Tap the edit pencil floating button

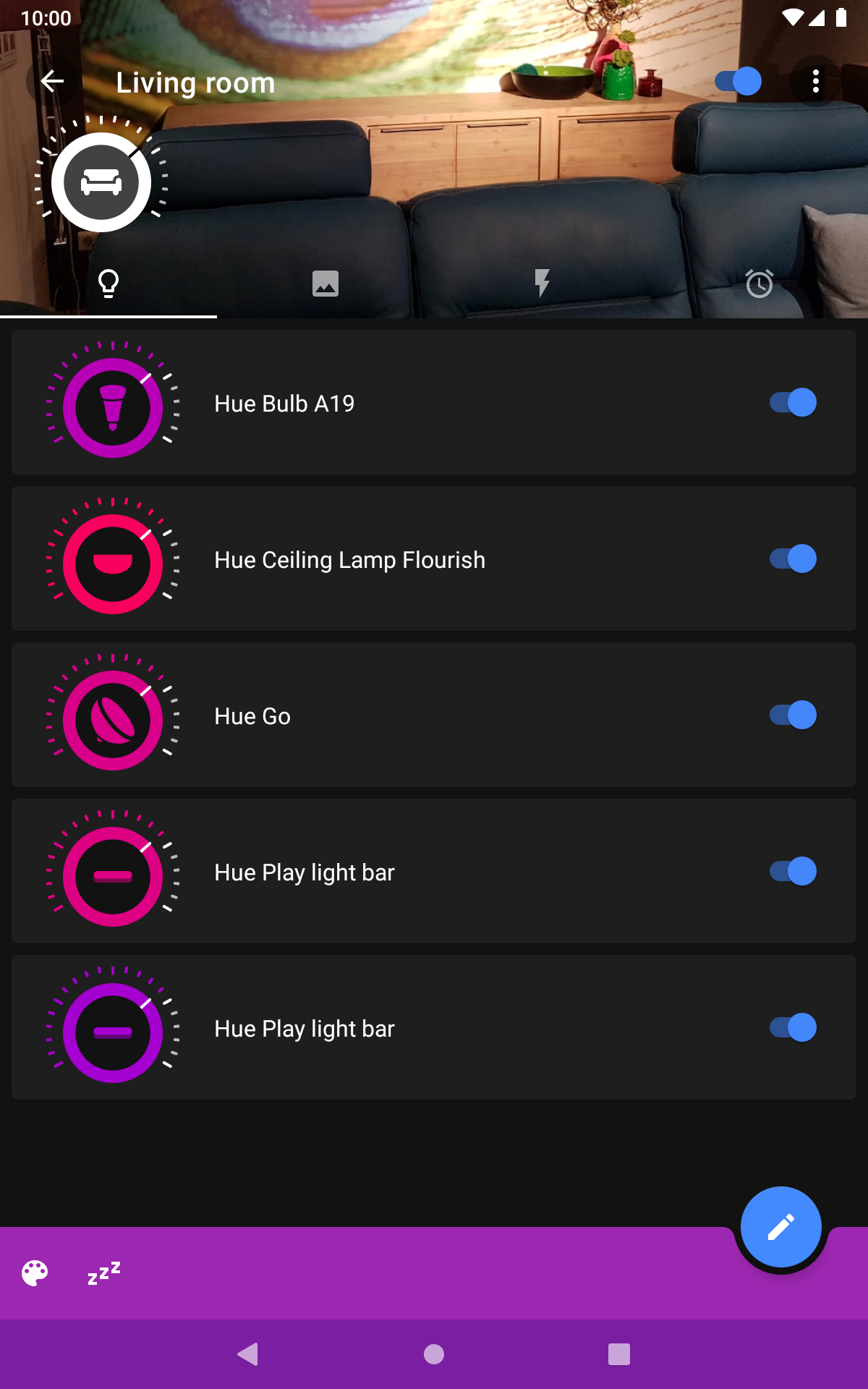point(780,1227)
